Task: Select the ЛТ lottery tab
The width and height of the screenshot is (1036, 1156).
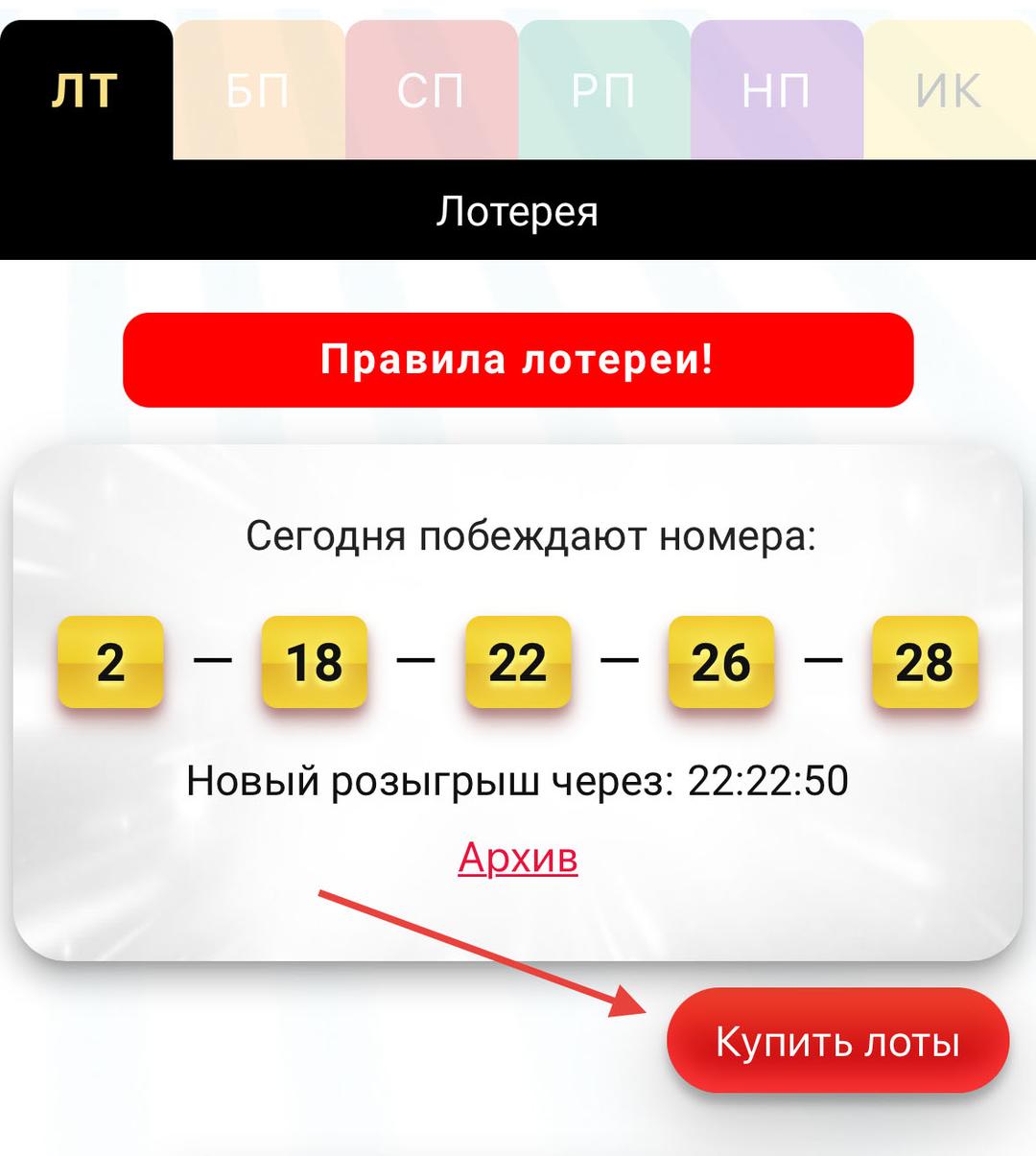Action: coord(85,91)
